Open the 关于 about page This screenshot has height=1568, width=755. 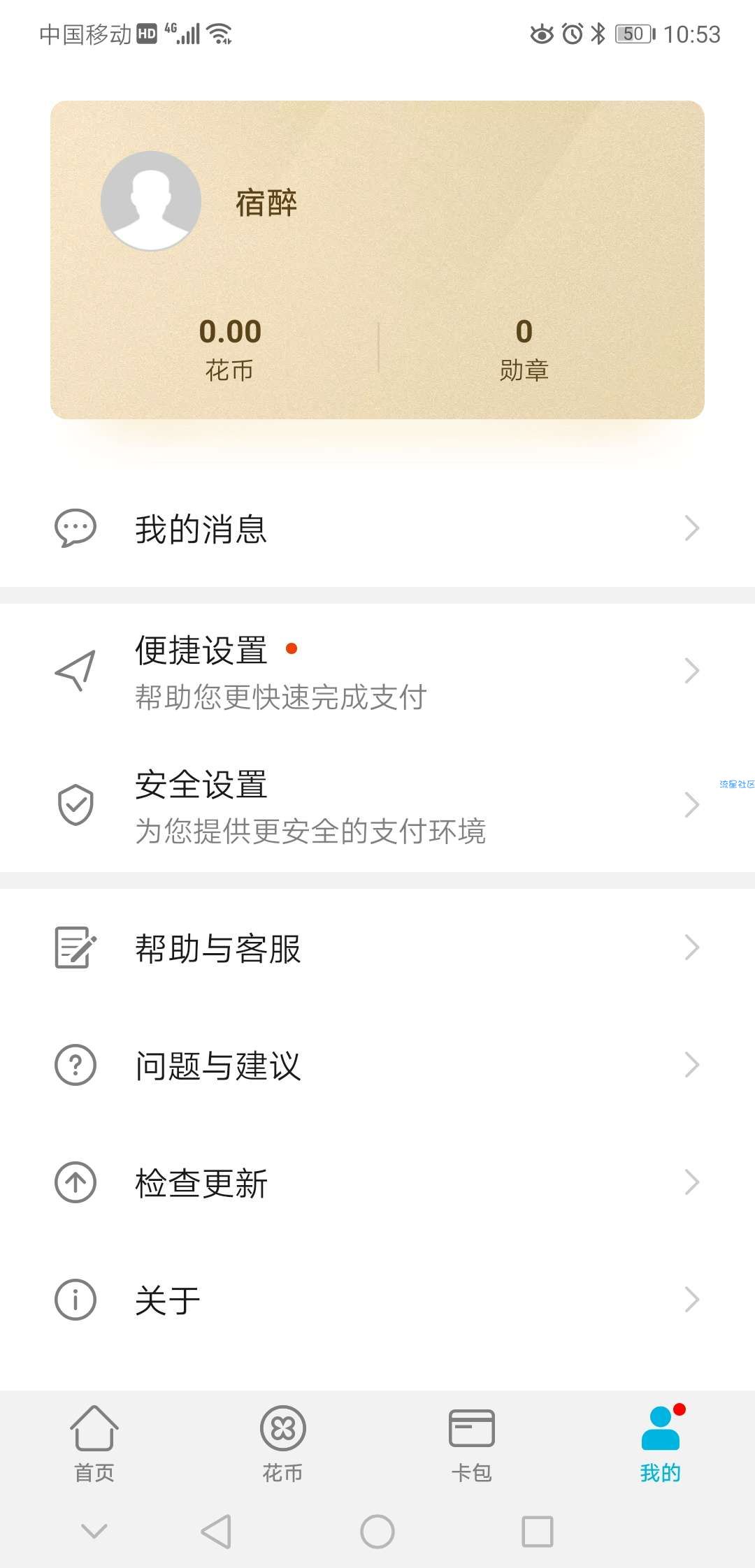tap(377, 1300)
